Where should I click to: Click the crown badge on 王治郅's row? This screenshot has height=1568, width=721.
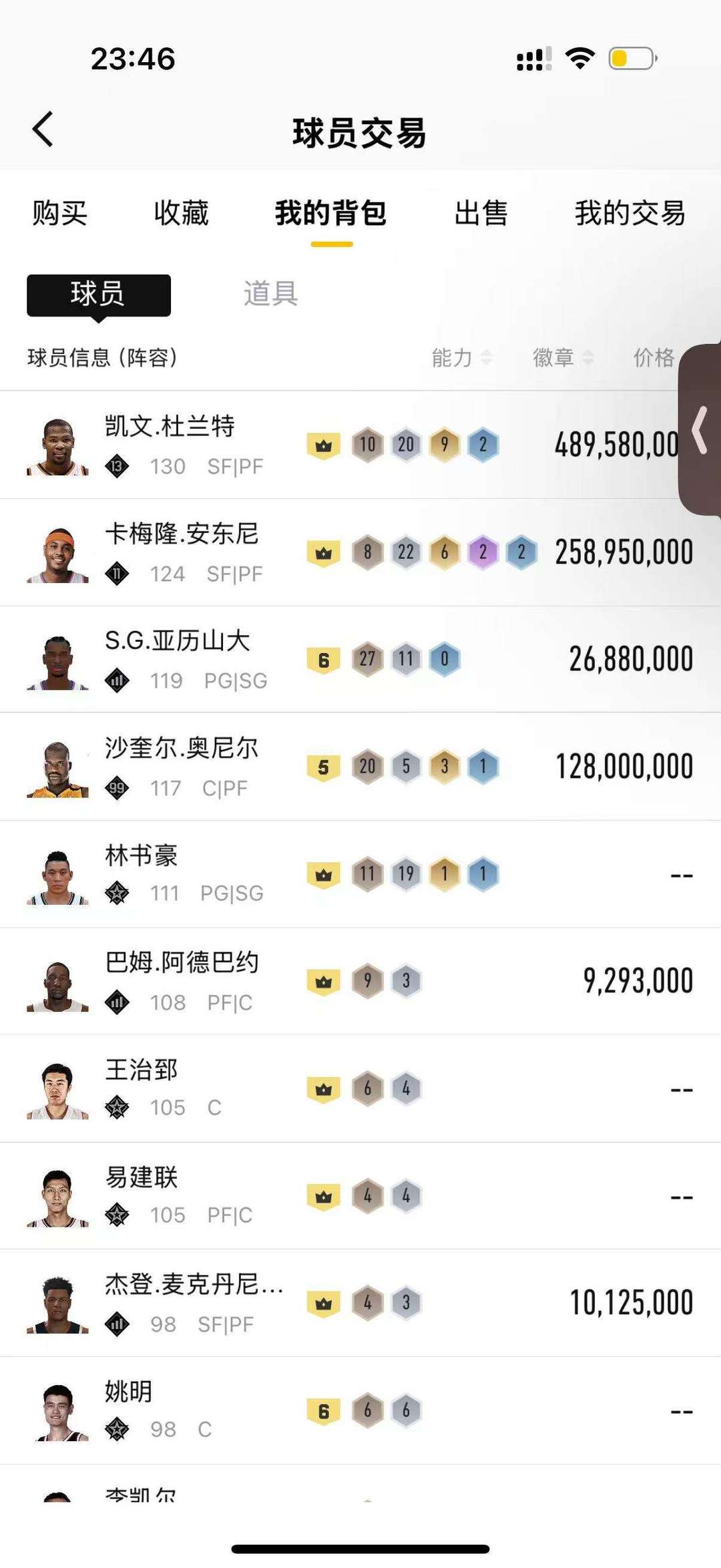(x=324, y=1088)
